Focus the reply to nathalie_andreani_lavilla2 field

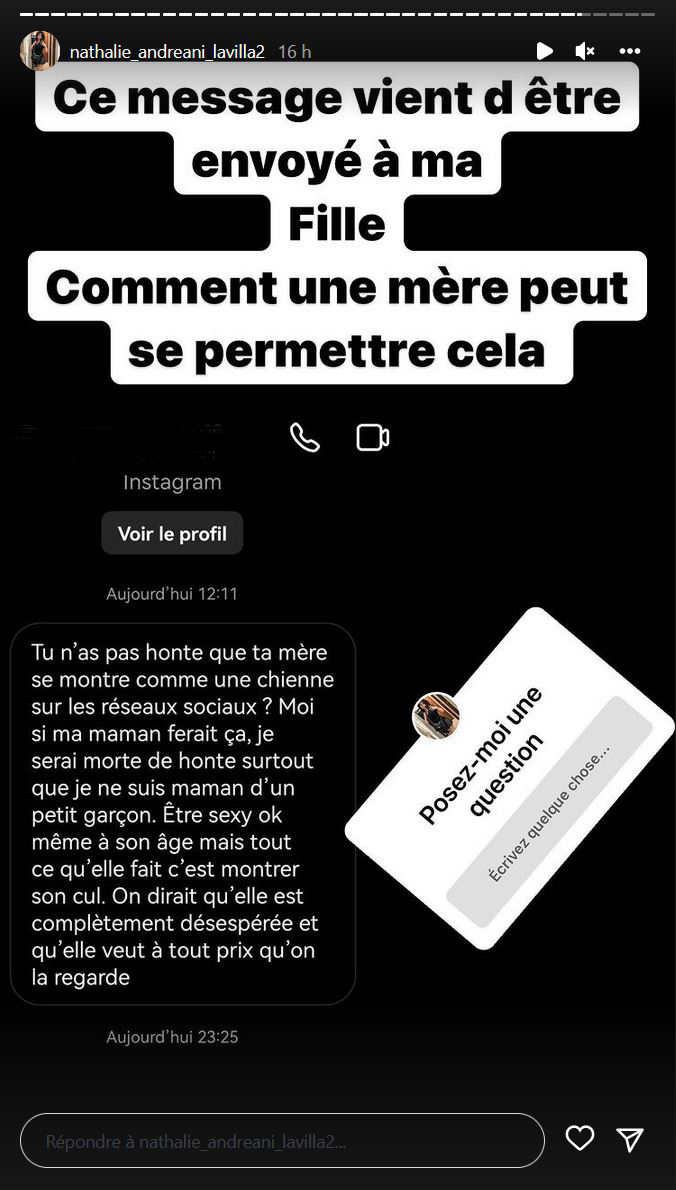[282, 1141]
